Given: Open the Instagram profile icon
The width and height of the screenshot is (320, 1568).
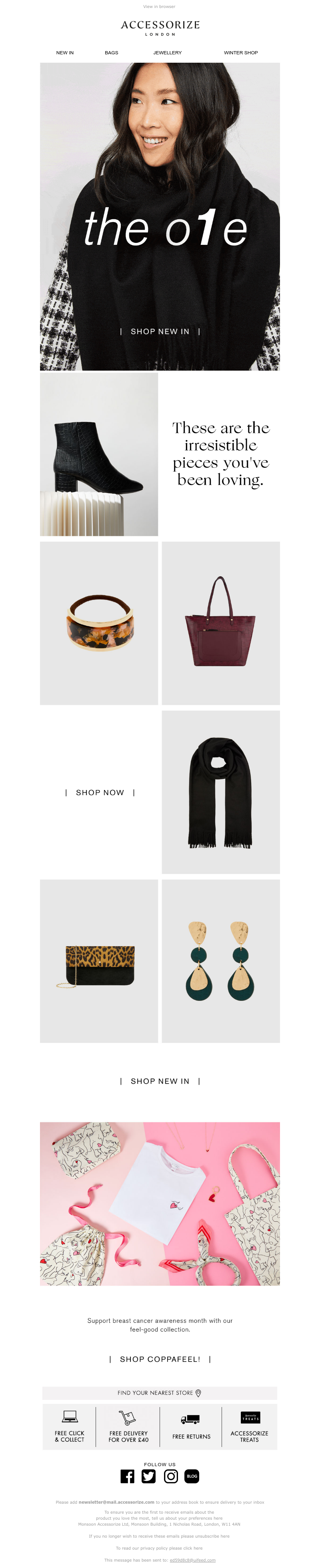Looking at the screenshot, I should [x=171, y=1476].
